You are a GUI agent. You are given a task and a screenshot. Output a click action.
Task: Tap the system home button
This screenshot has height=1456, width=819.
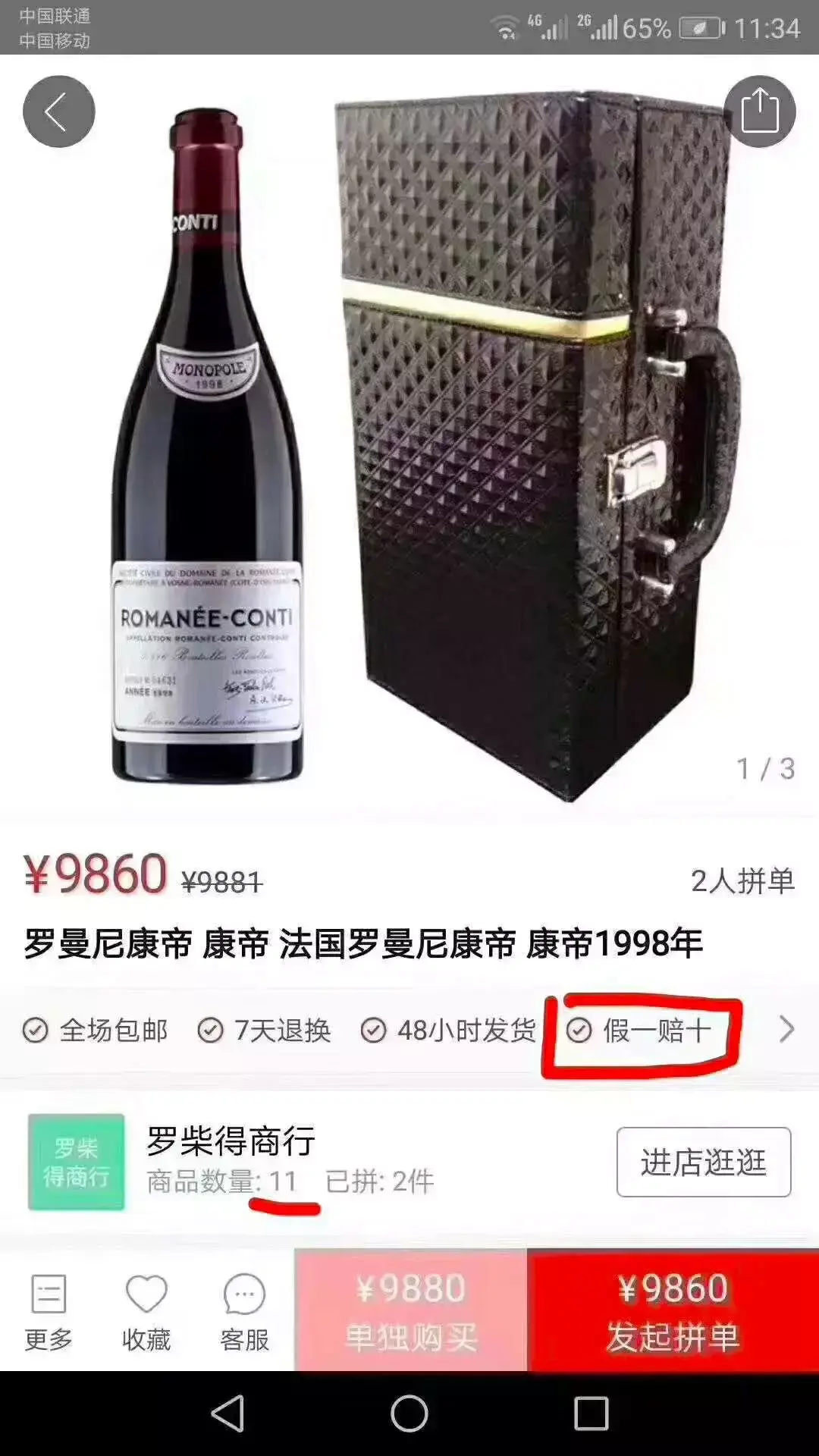(x=409, y=1414)
